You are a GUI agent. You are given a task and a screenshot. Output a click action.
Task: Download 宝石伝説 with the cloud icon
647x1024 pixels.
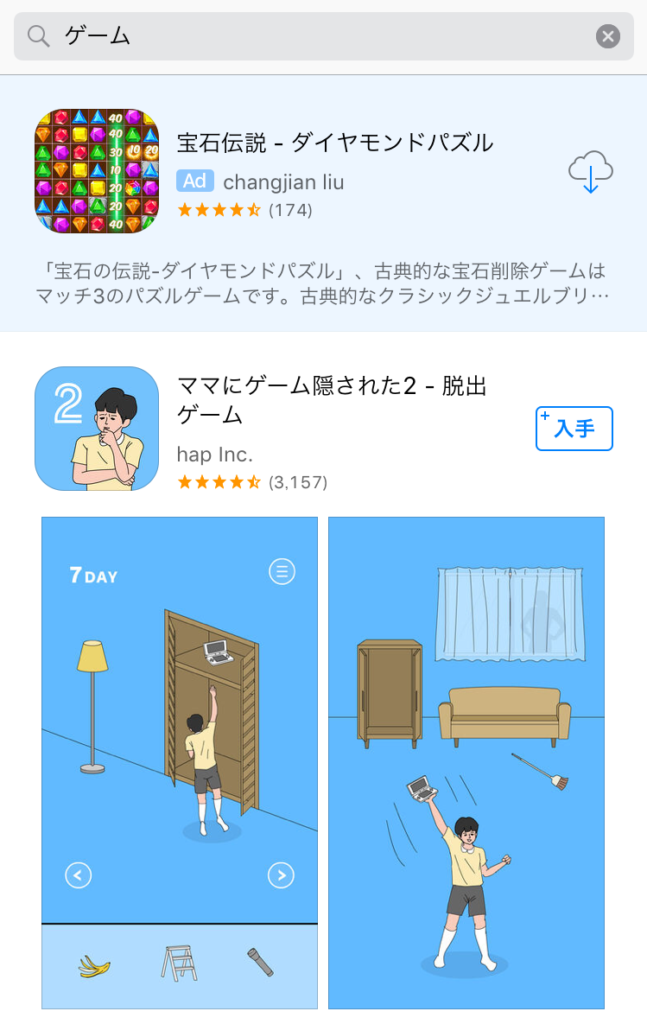point(590,172)
